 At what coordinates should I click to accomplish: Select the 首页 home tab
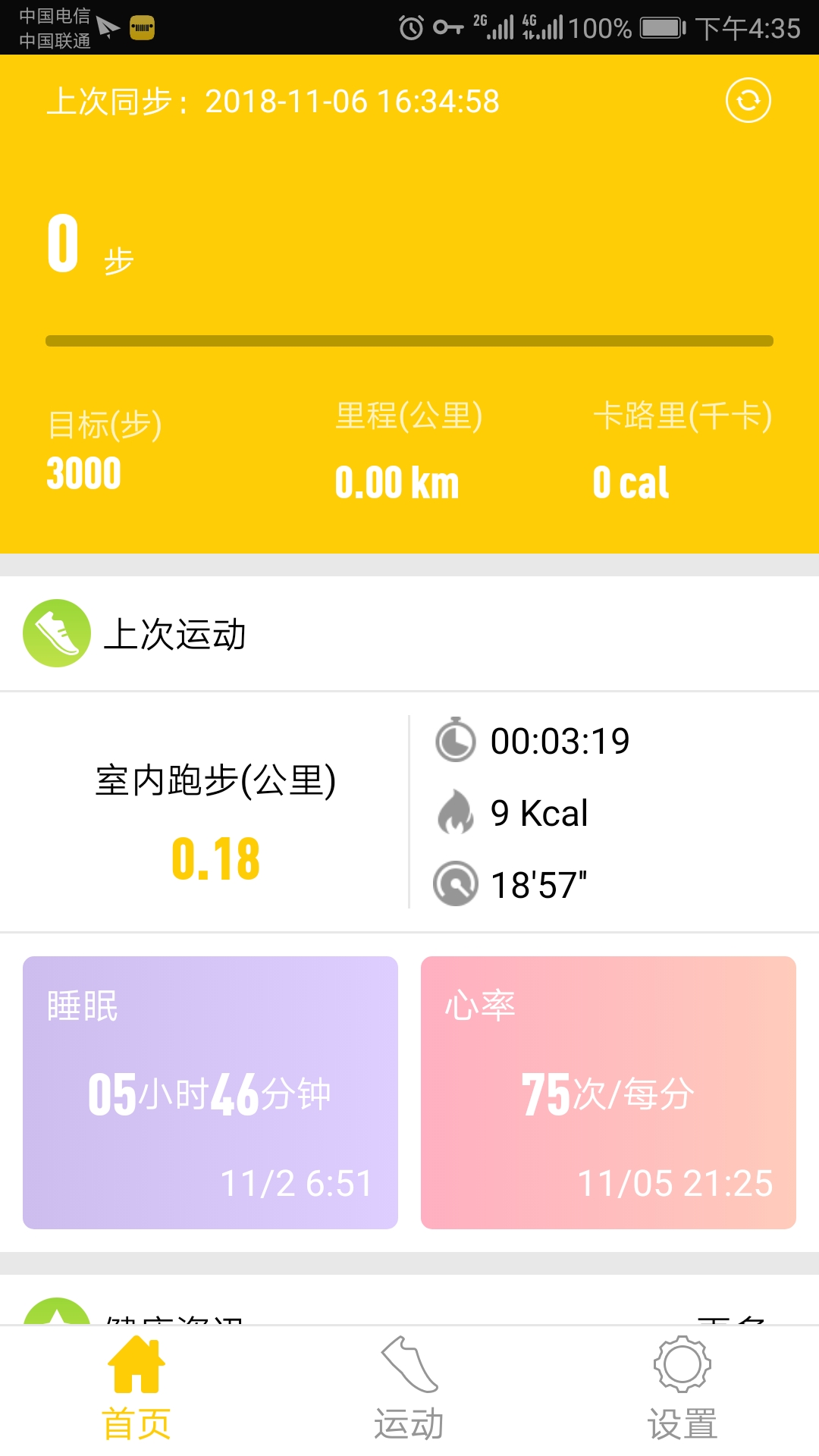tap(136, 1389)
